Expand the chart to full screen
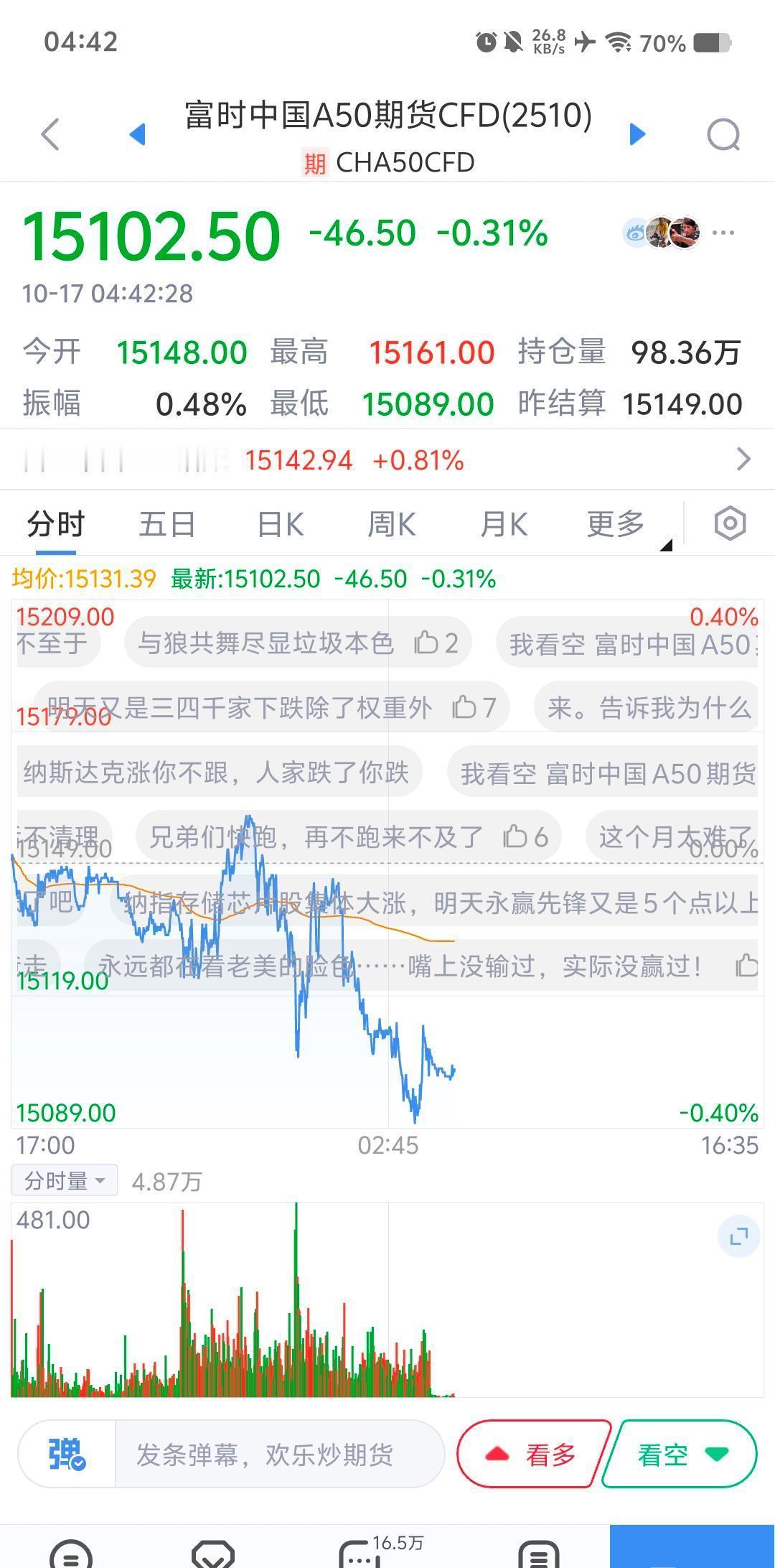The width and height of the screenshot is (775, 1568). pos(738,1236)
